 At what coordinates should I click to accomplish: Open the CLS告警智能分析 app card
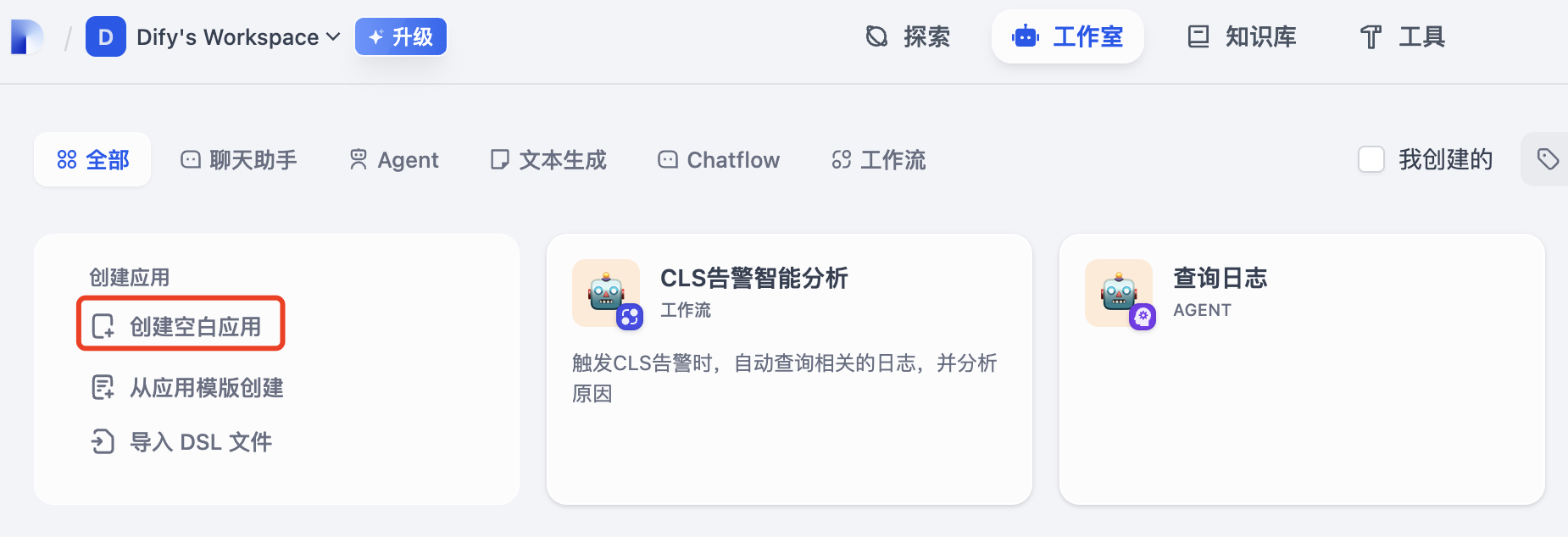[788, 369]
